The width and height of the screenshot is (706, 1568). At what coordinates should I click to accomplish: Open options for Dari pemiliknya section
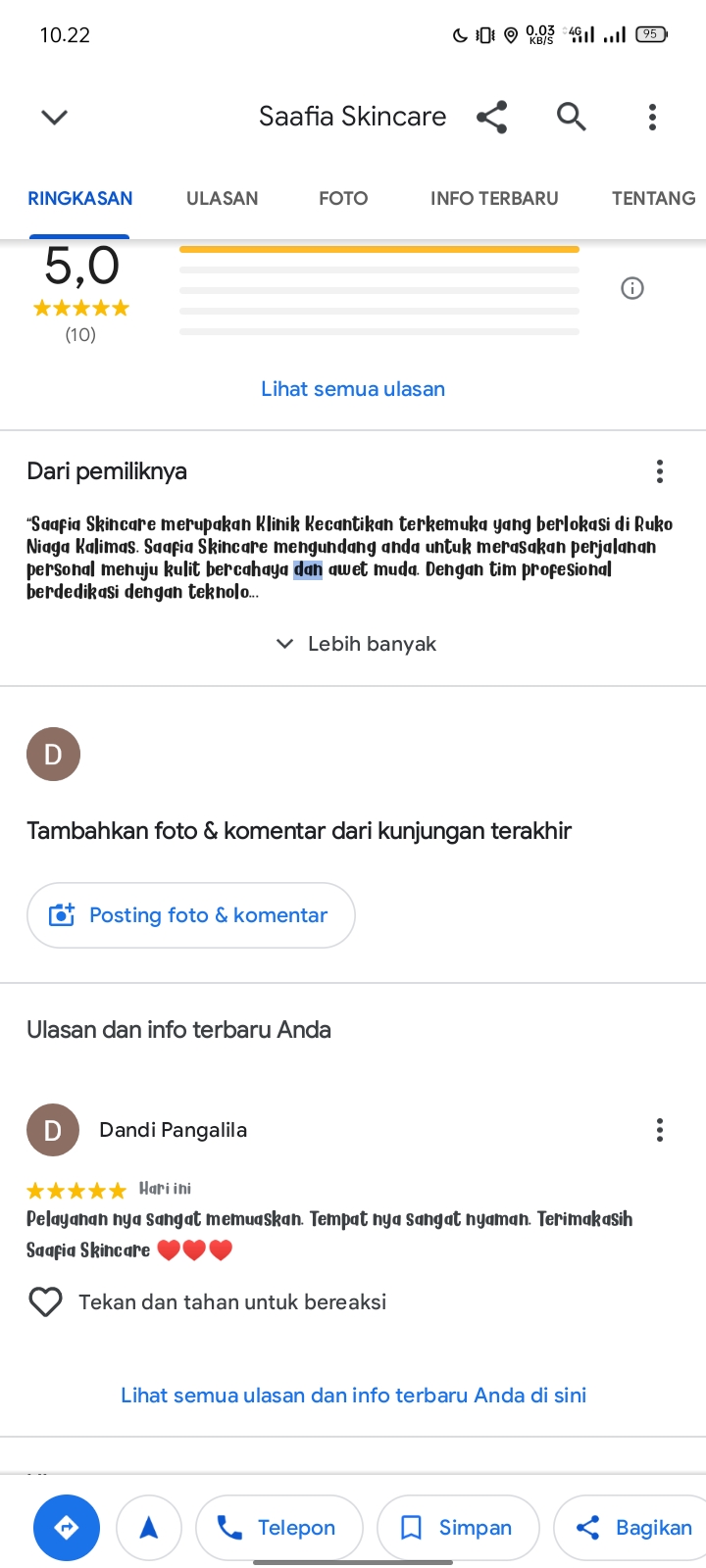660,471
